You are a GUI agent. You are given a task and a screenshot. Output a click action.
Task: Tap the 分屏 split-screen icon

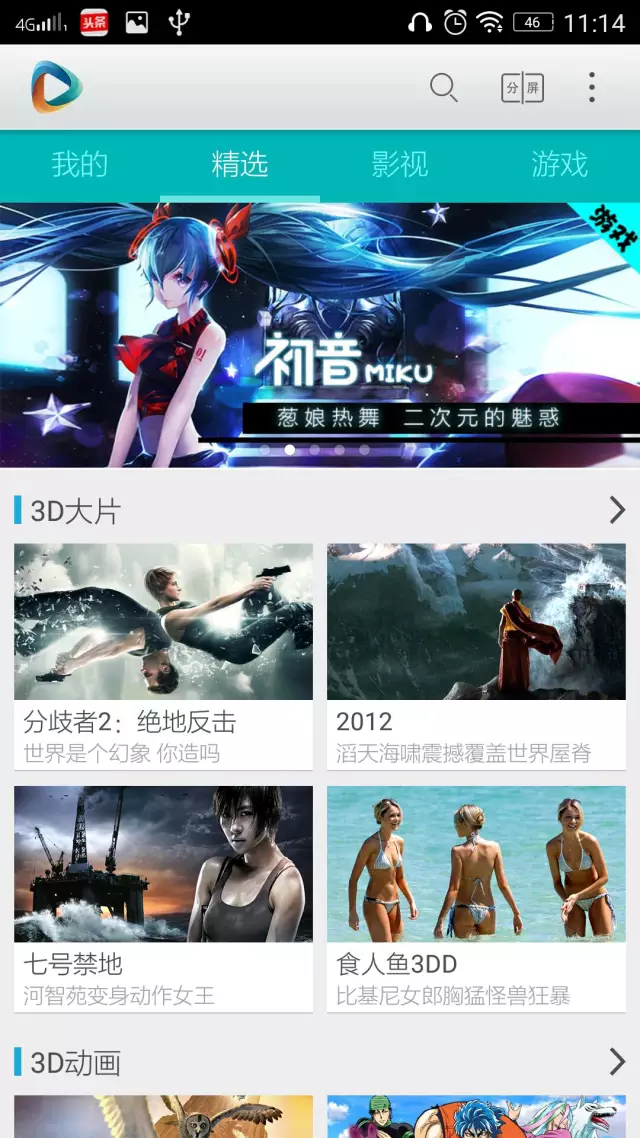[522, 88]
